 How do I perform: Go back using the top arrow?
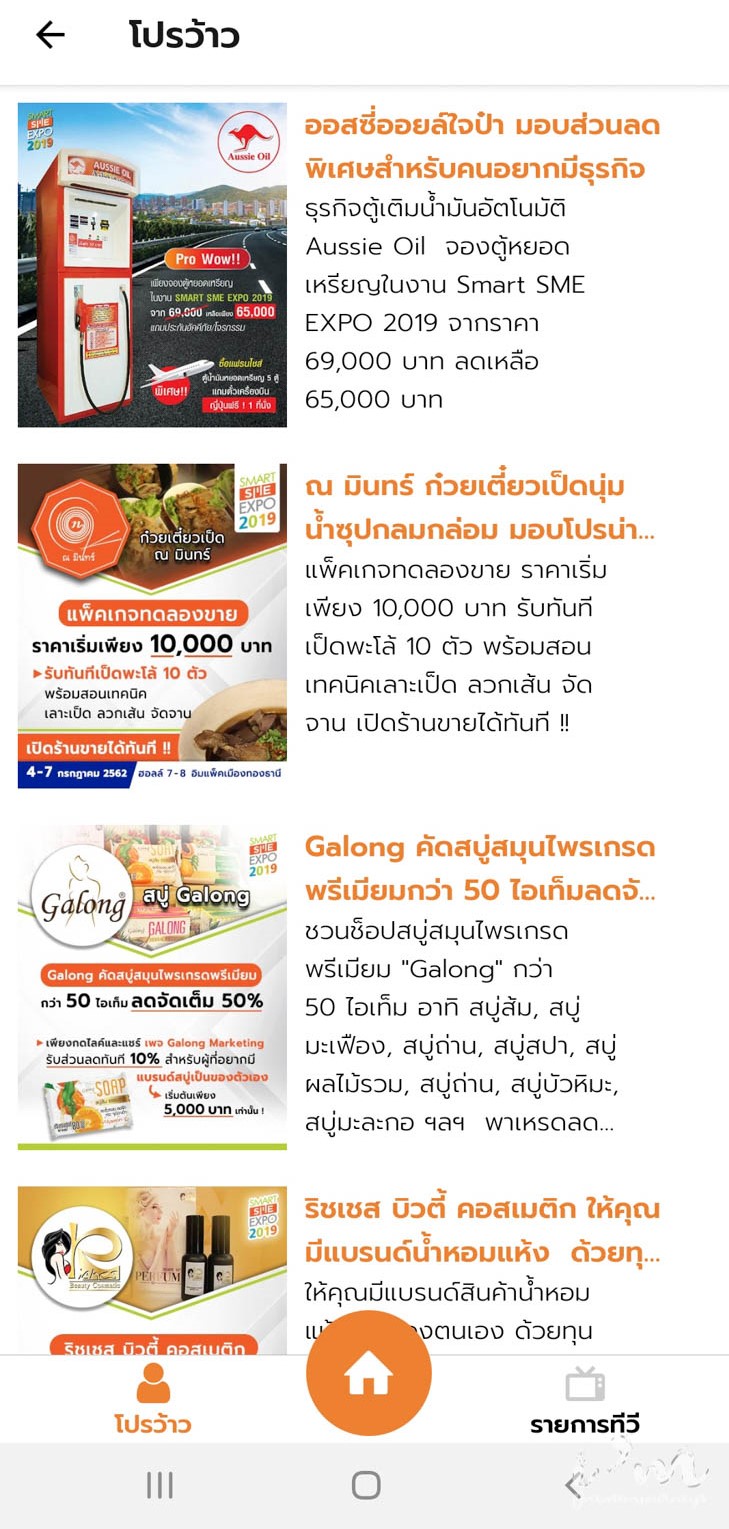50,35
